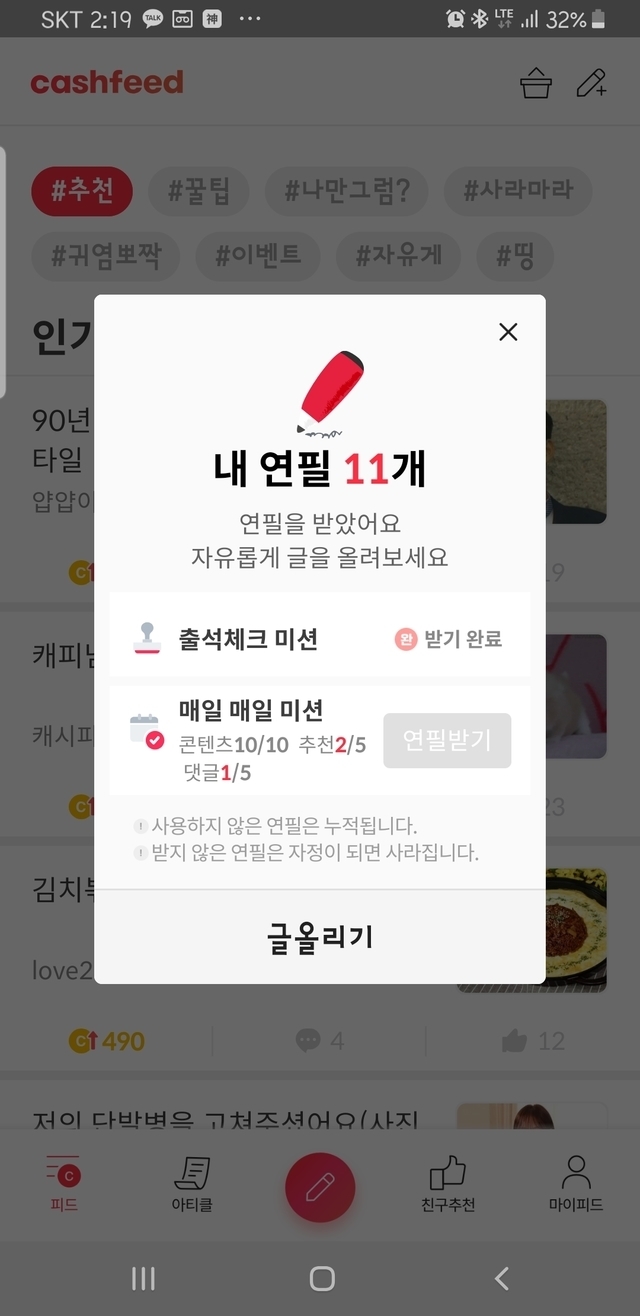Tap the 연필받기 button
Image resolution: width=640 pixels, height=1316 pixels.
point(447,740)
